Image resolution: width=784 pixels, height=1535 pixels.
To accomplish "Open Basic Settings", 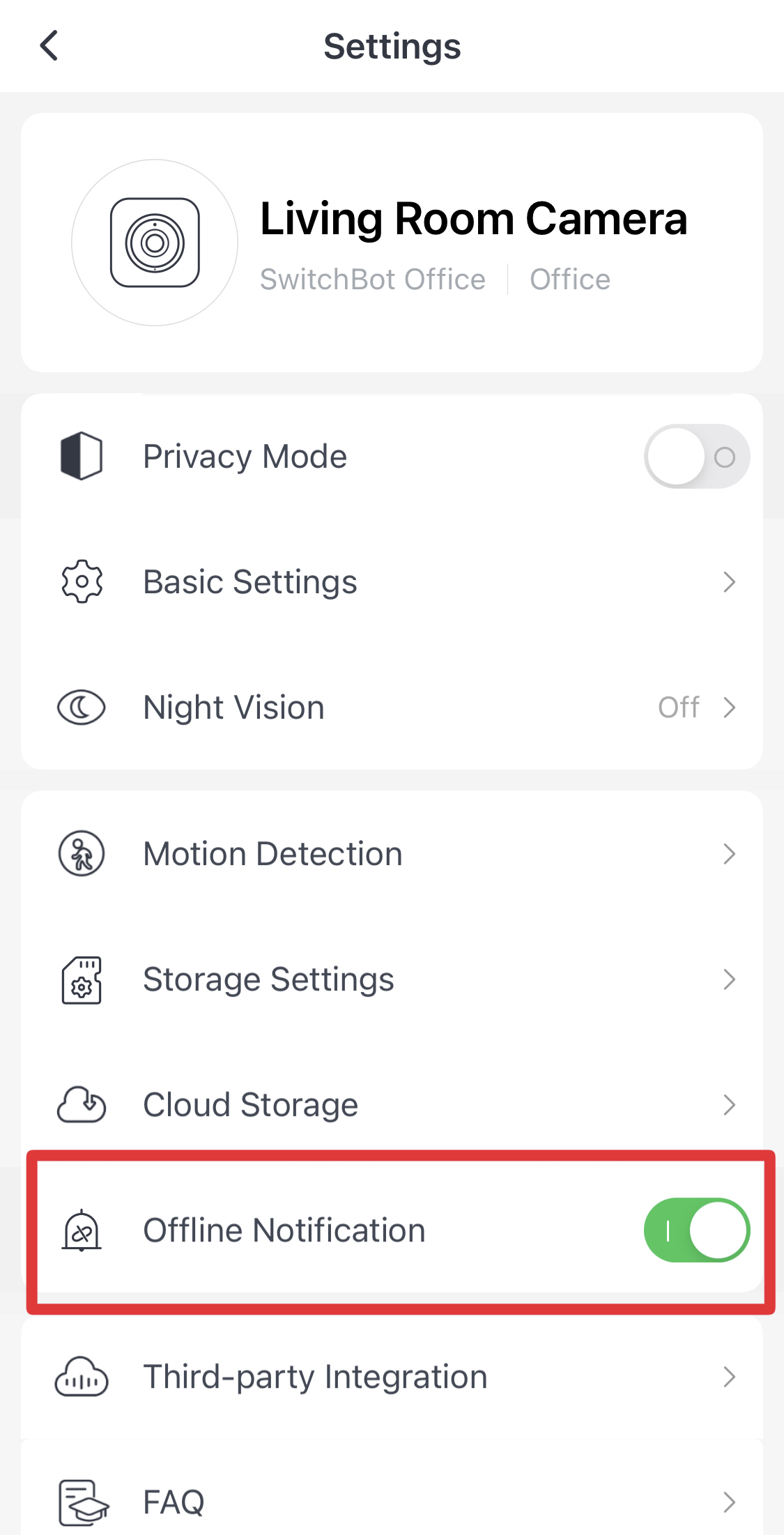I will click(392, 582).
